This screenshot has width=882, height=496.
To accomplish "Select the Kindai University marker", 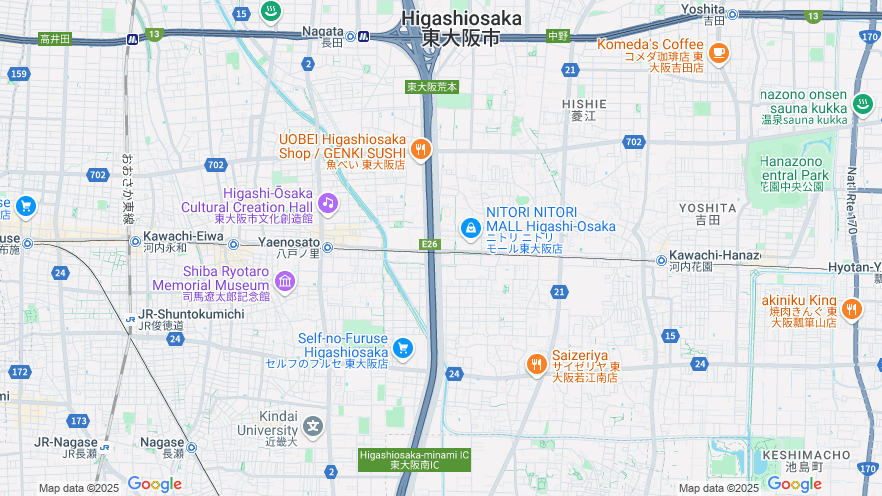I will pyautogui.click(x=314, y=427).
